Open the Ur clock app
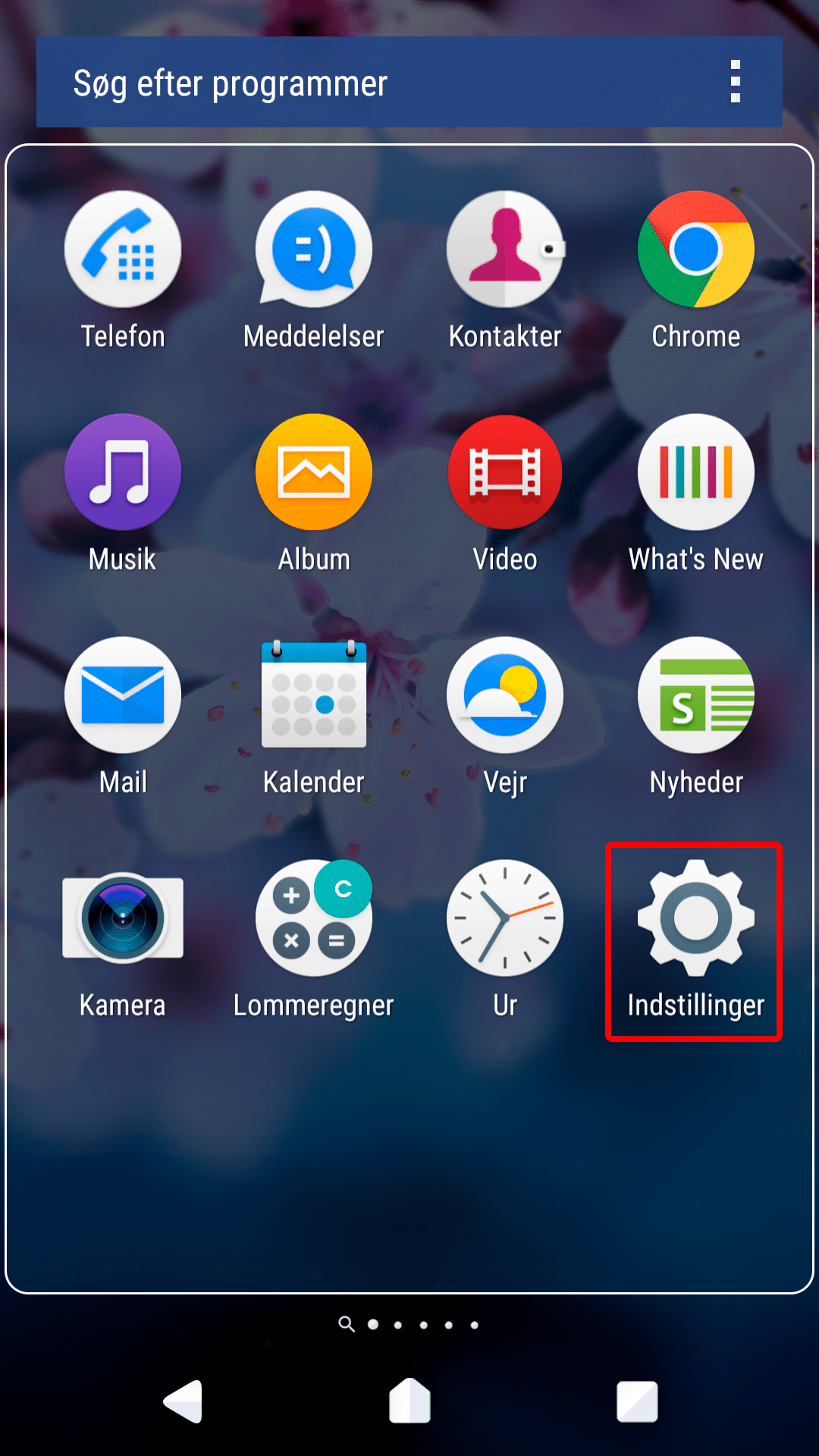Image resolution: width=819 pixels, height=1456 pixels. (x=505, y=918)
